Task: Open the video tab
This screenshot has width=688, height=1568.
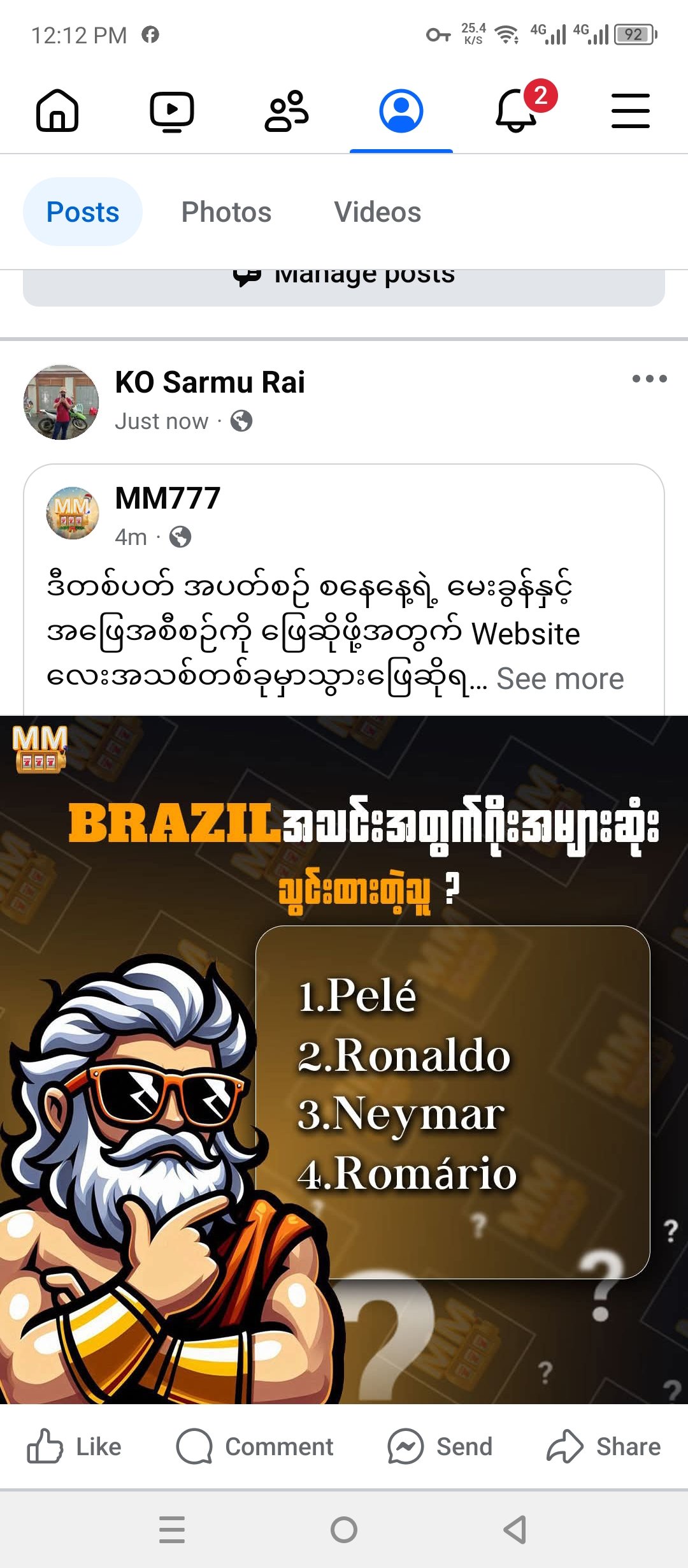Action: (x=172, y=111)
